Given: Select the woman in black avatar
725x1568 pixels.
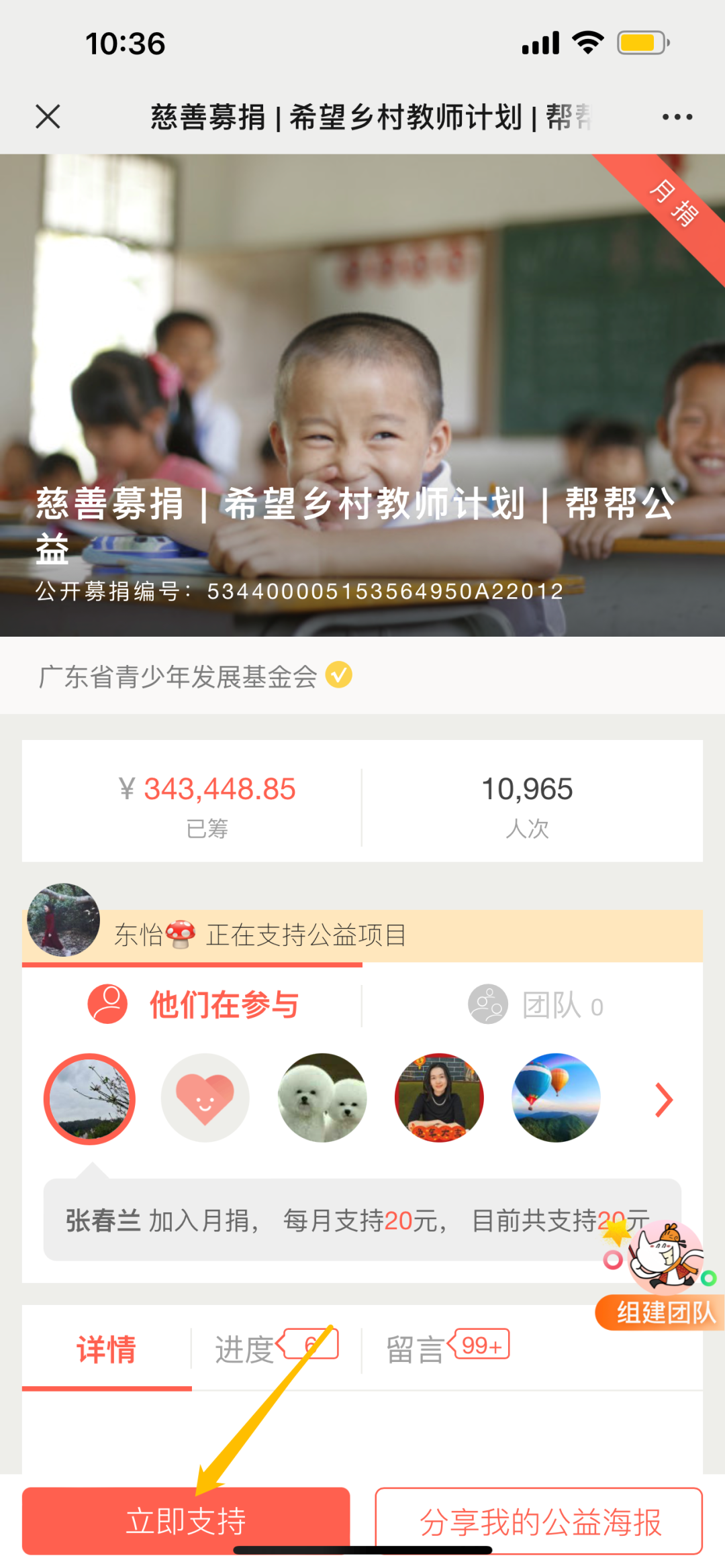Looking at the screenshot, I should click(439, 1098).
